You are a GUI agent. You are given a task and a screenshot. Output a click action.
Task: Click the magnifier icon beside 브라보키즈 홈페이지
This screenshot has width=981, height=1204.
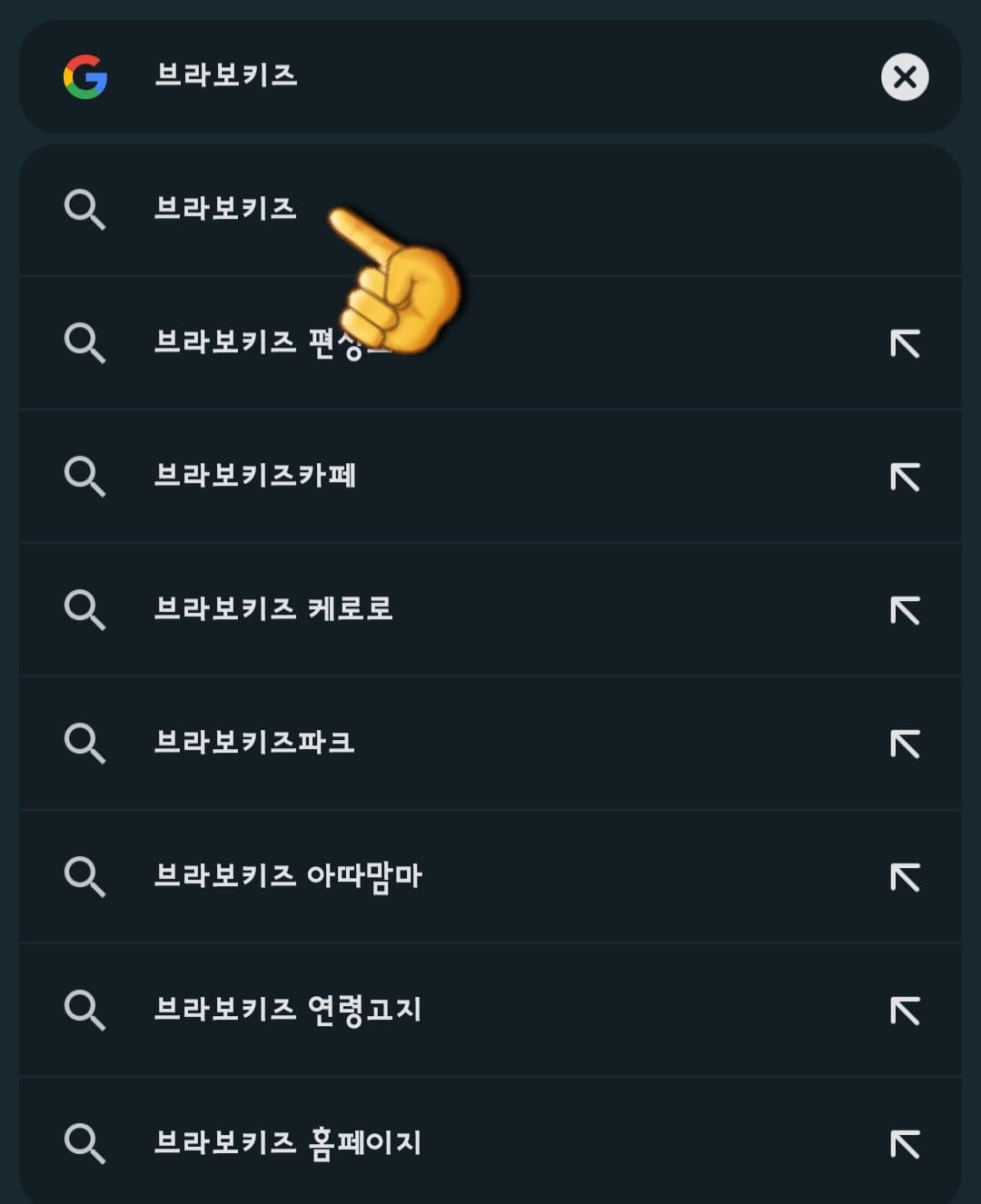85,1142
